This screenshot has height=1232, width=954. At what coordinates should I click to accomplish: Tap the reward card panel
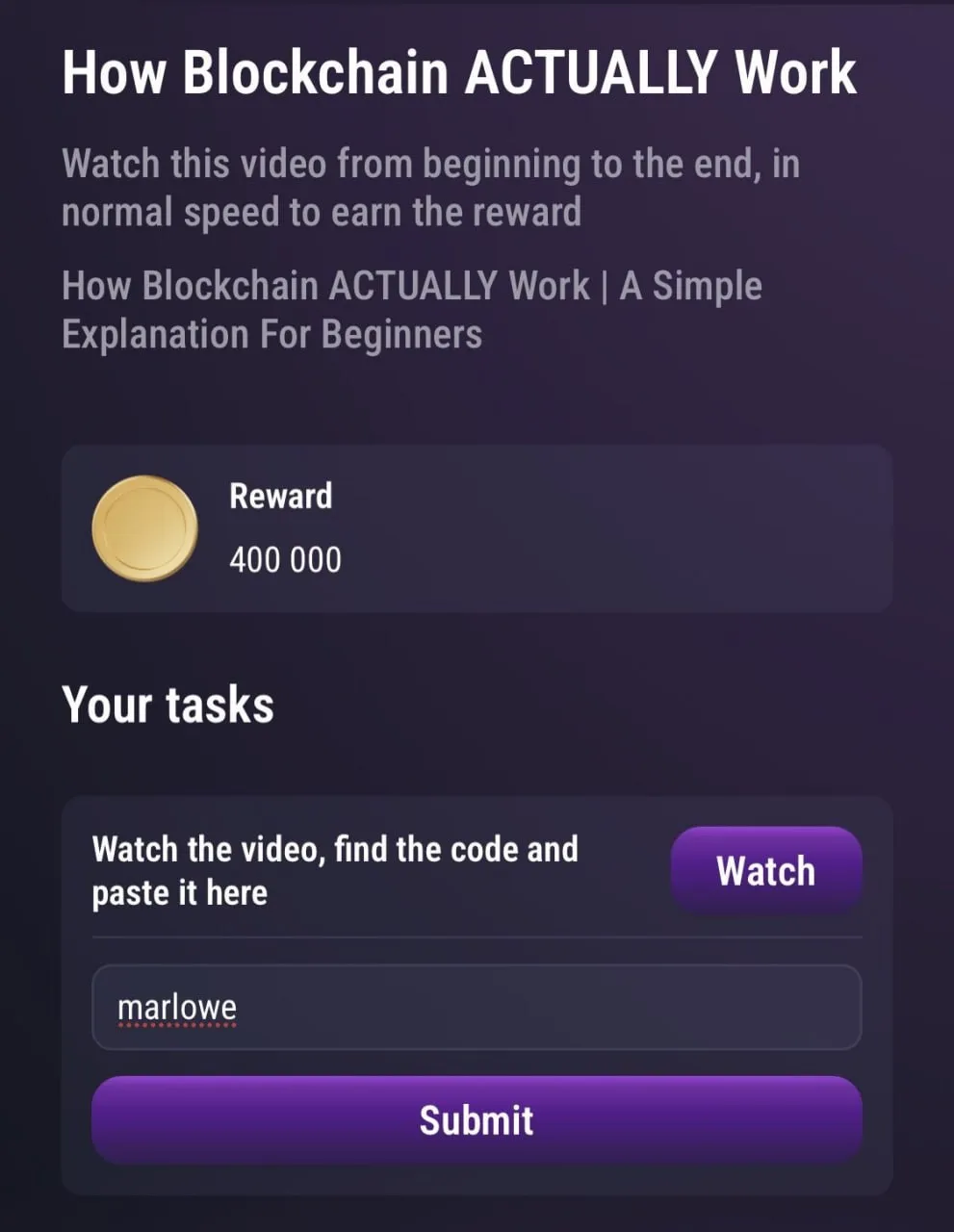pos(477,527)
